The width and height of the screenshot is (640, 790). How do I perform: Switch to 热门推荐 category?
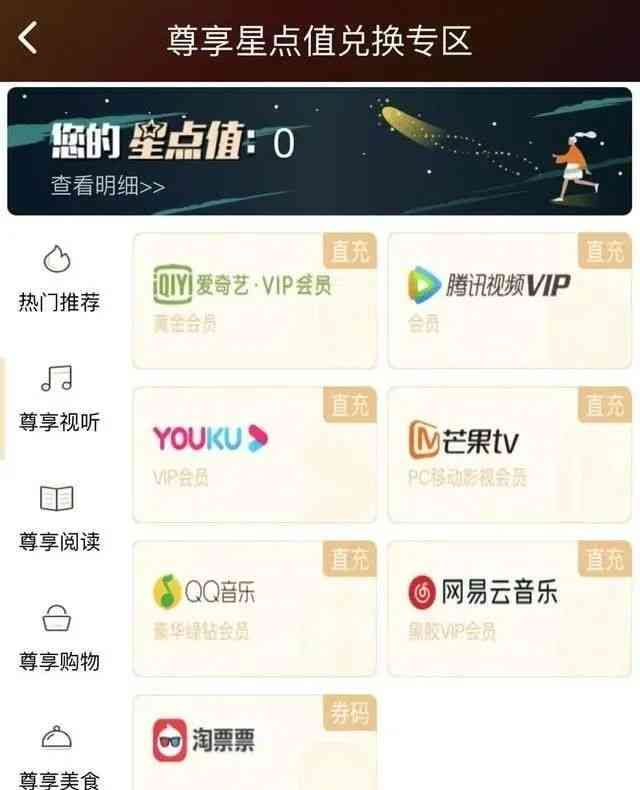(59, 279)
